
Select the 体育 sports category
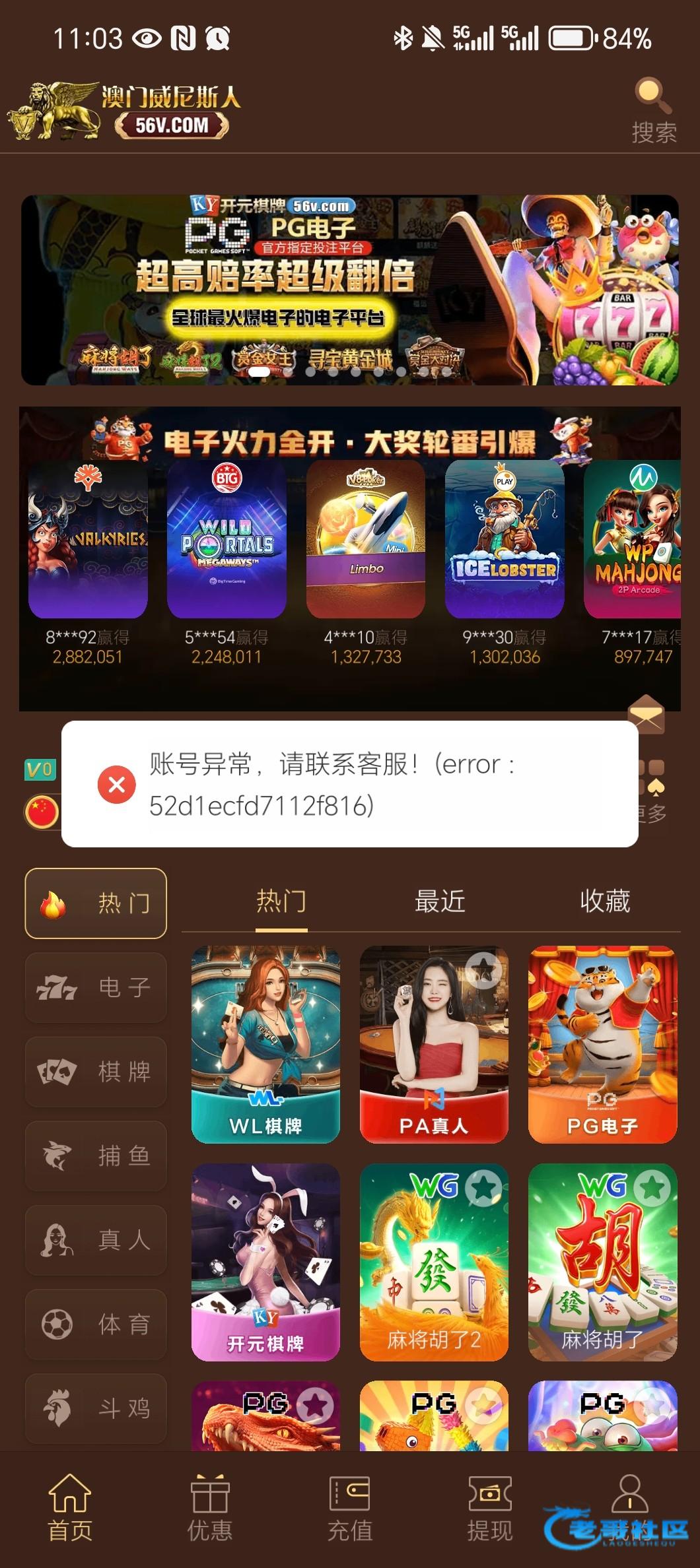96,1324
